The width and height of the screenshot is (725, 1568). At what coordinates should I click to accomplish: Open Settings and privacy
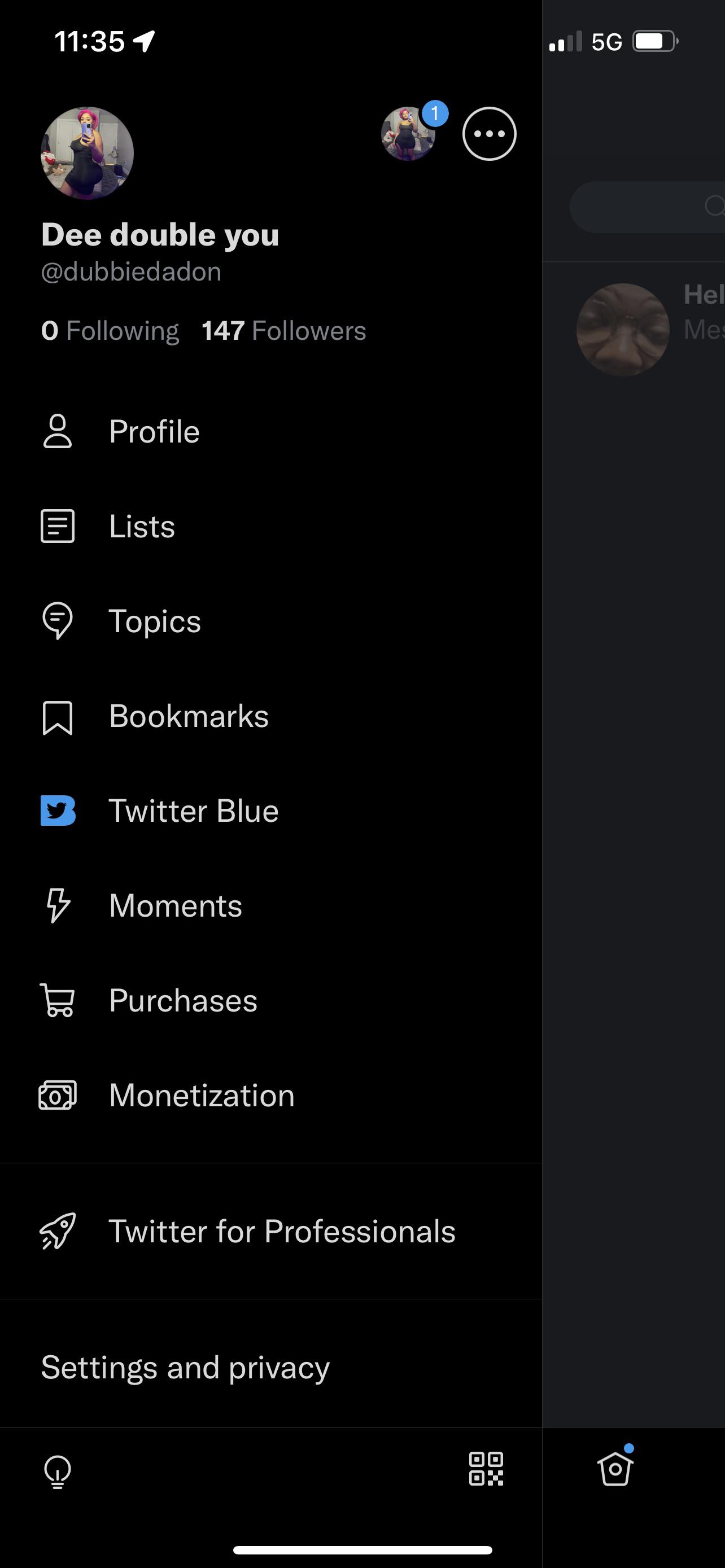pyautogui.click(x=185, y=1367)
